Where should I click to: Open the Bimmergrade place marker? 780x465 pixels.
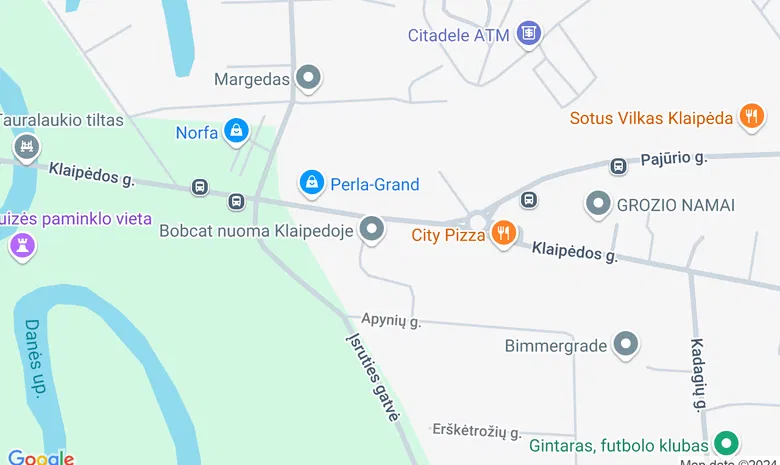pos(626,345)
